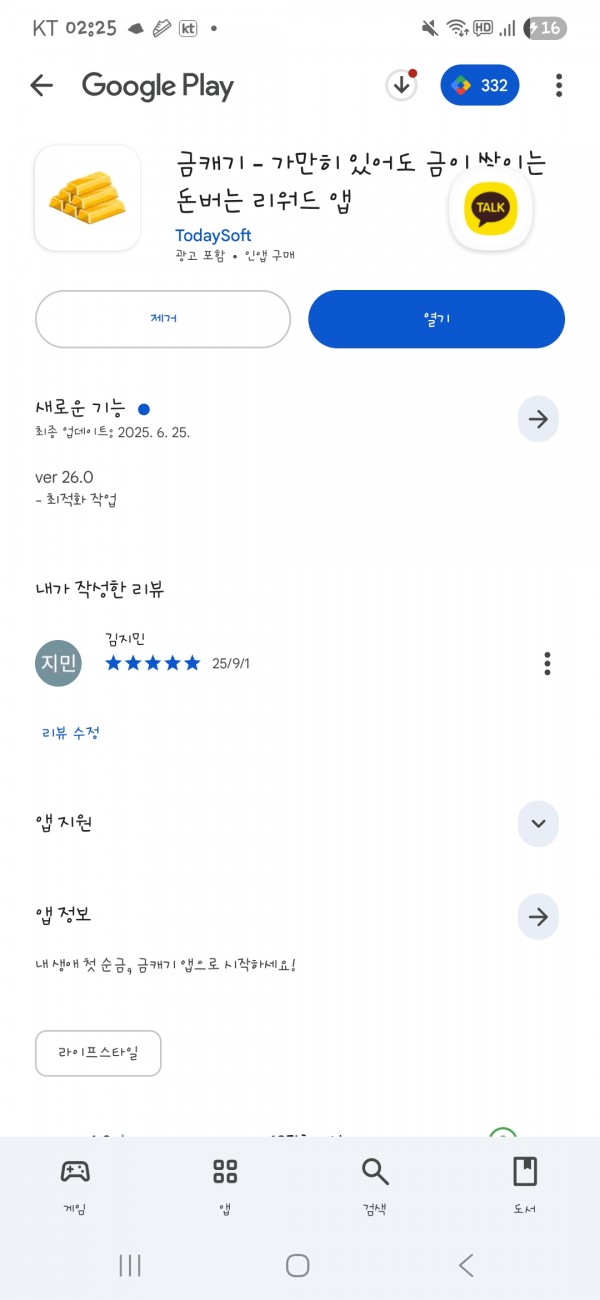Open the top overflow menu

(559, 86)
